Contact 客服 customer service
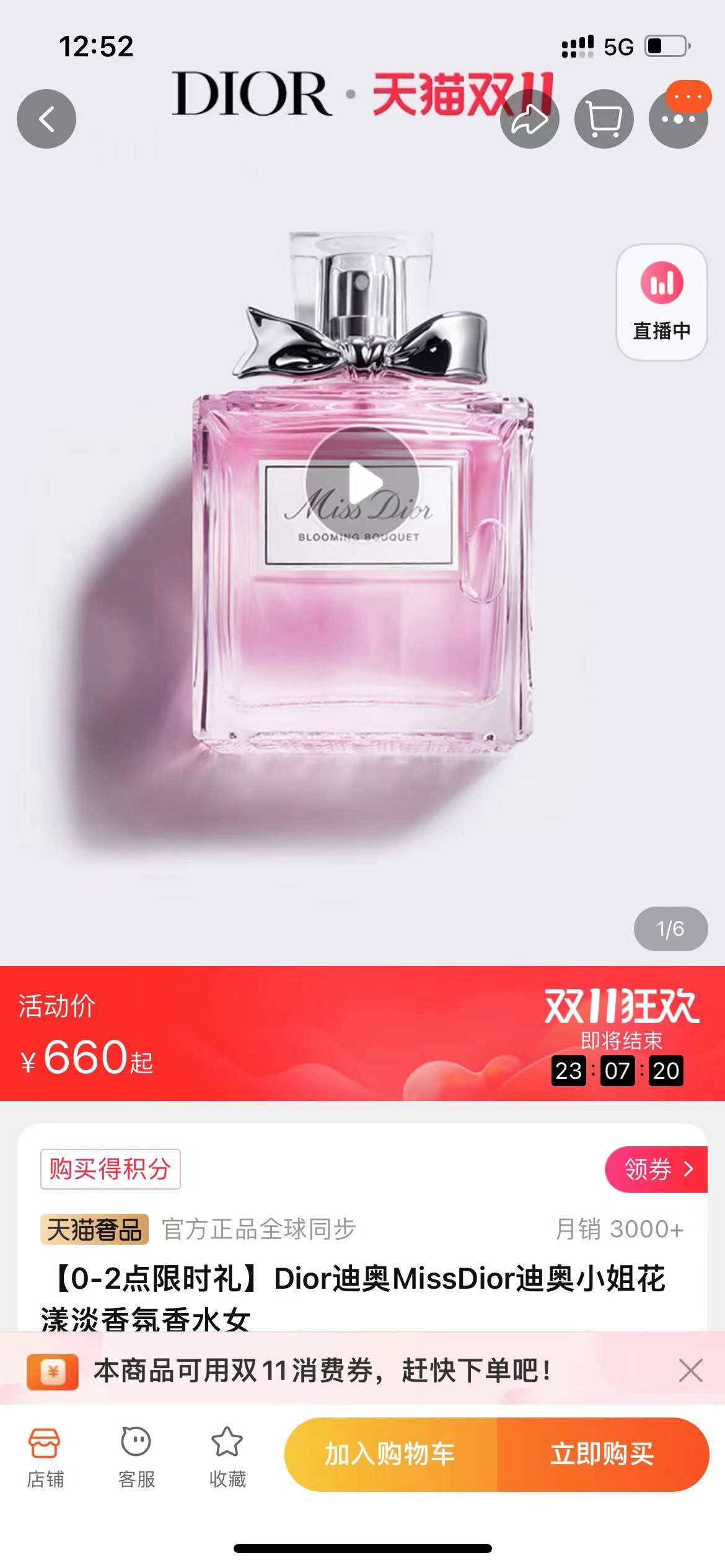The image size is (725, 1568). (x=136, y=1457)
